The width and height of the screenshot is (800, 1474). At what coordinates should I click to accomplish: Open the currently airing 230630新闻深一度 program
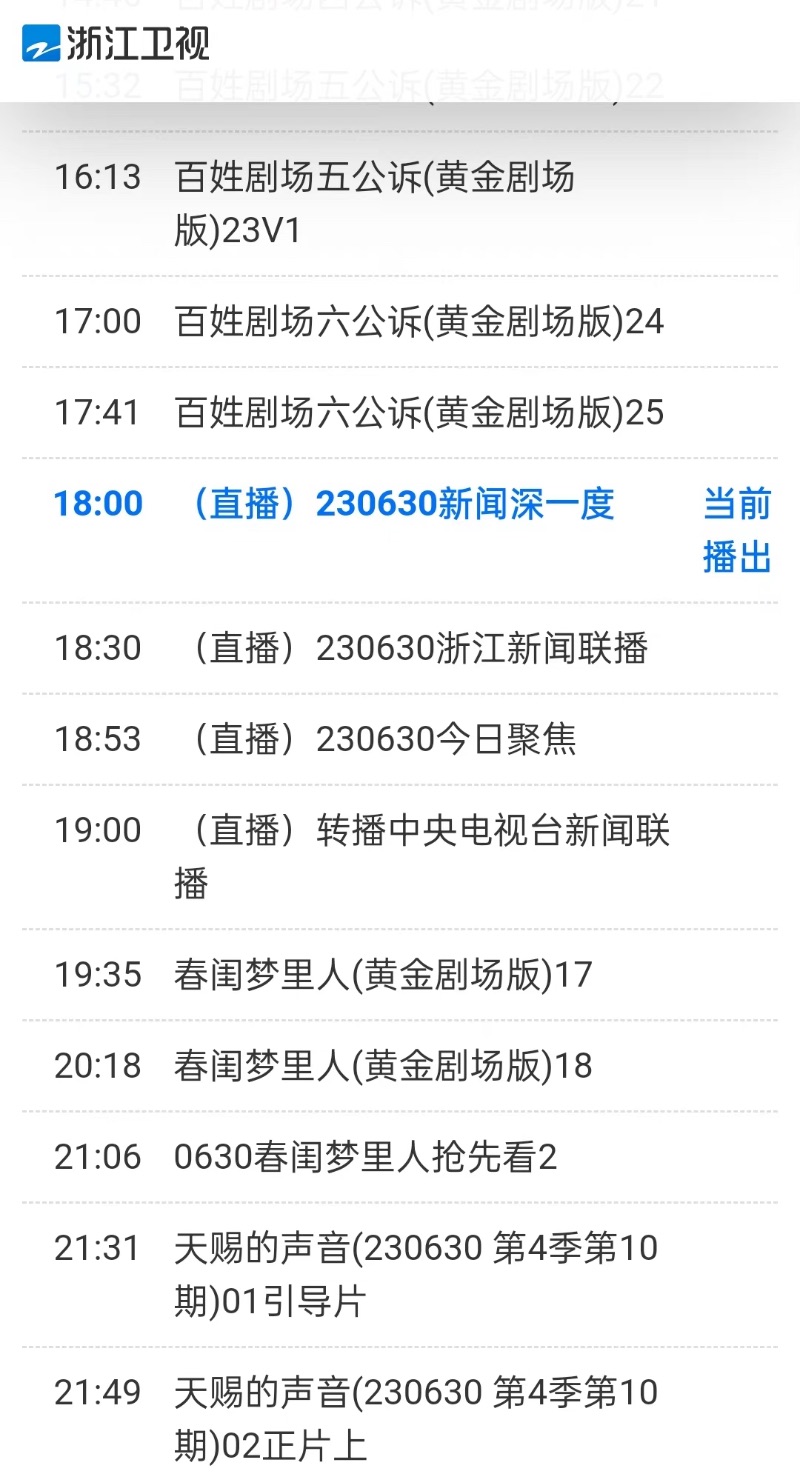coord(400,504)
